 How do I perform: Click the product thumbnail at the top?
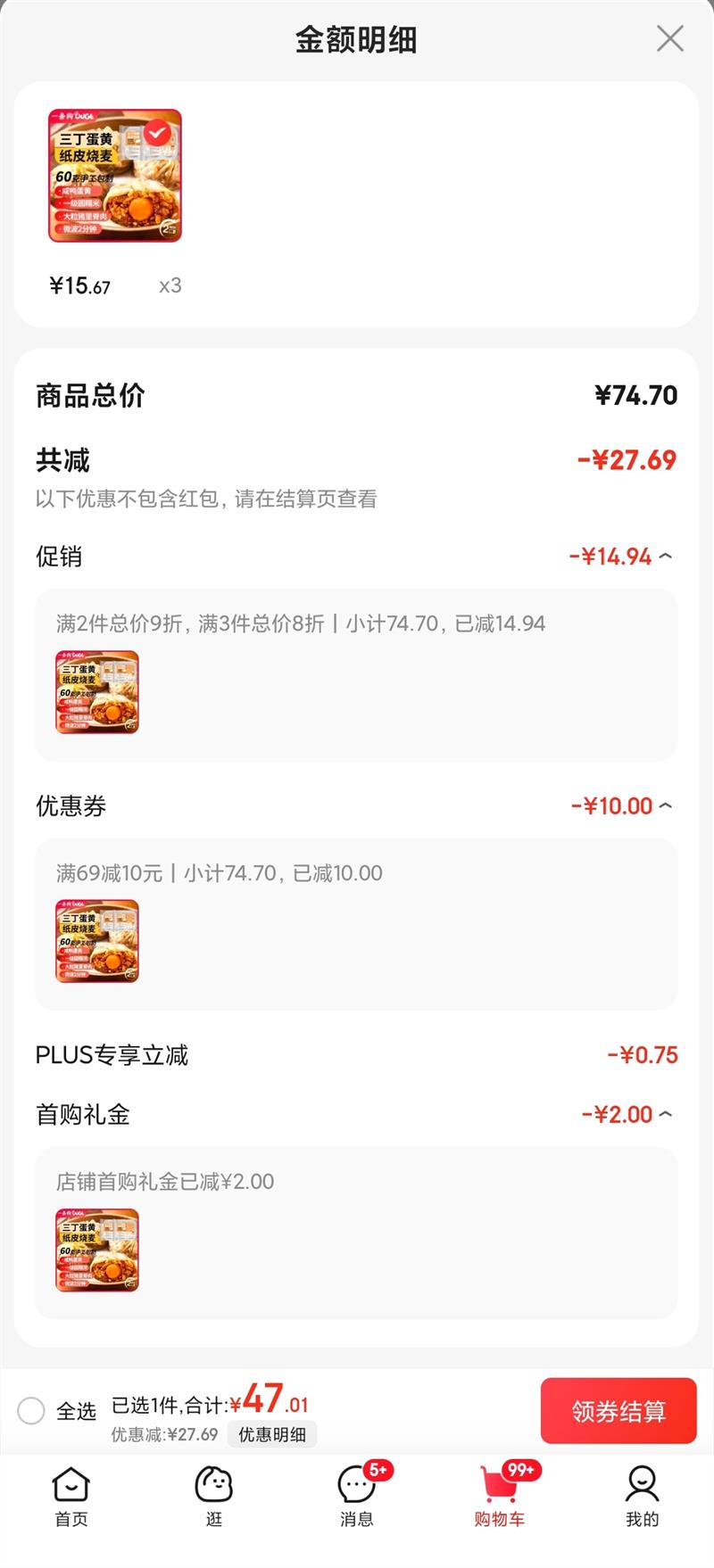[116, 175]
